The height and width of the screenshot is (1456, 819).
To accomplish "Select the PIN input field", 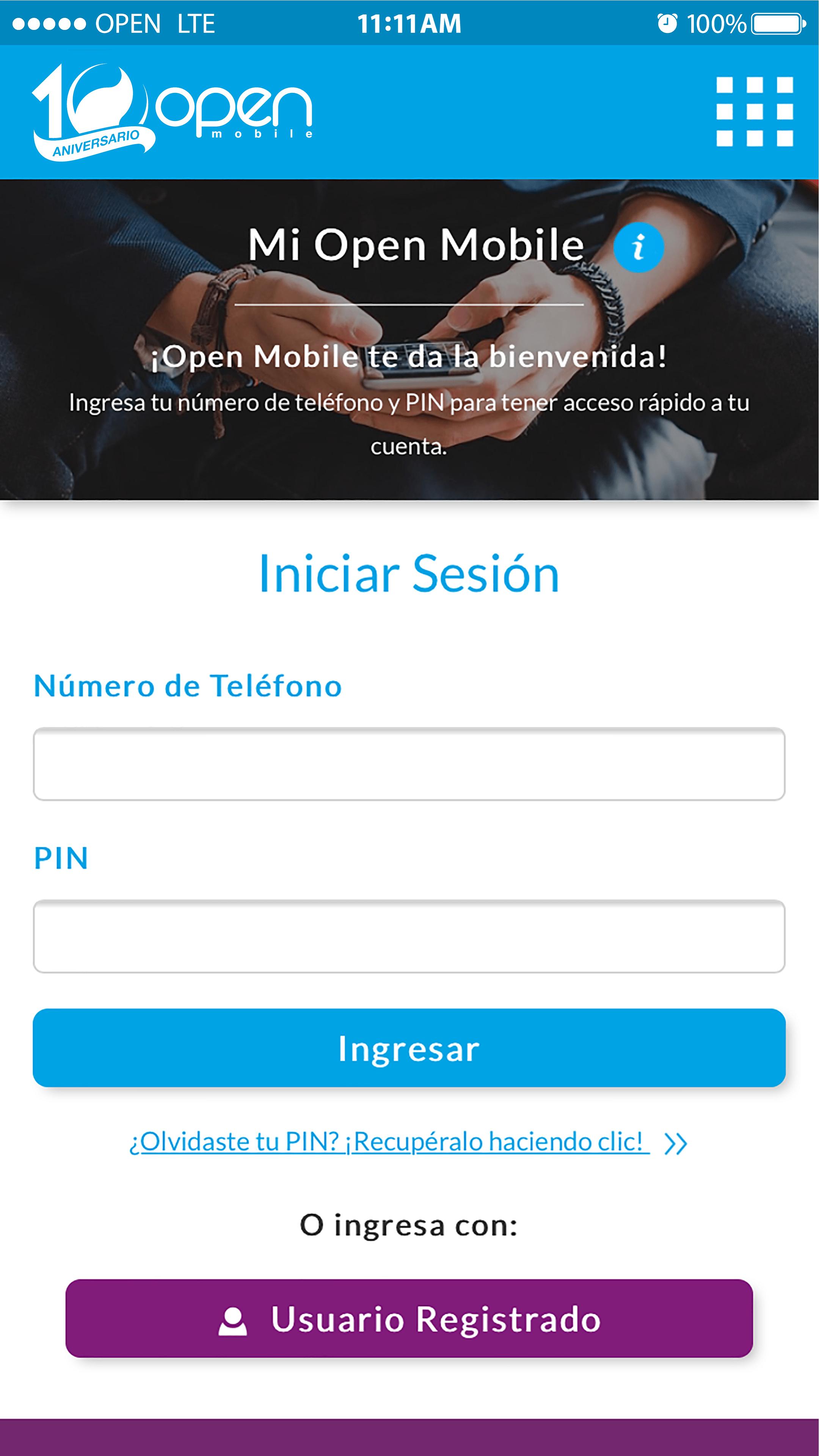I will pos(409,936).
